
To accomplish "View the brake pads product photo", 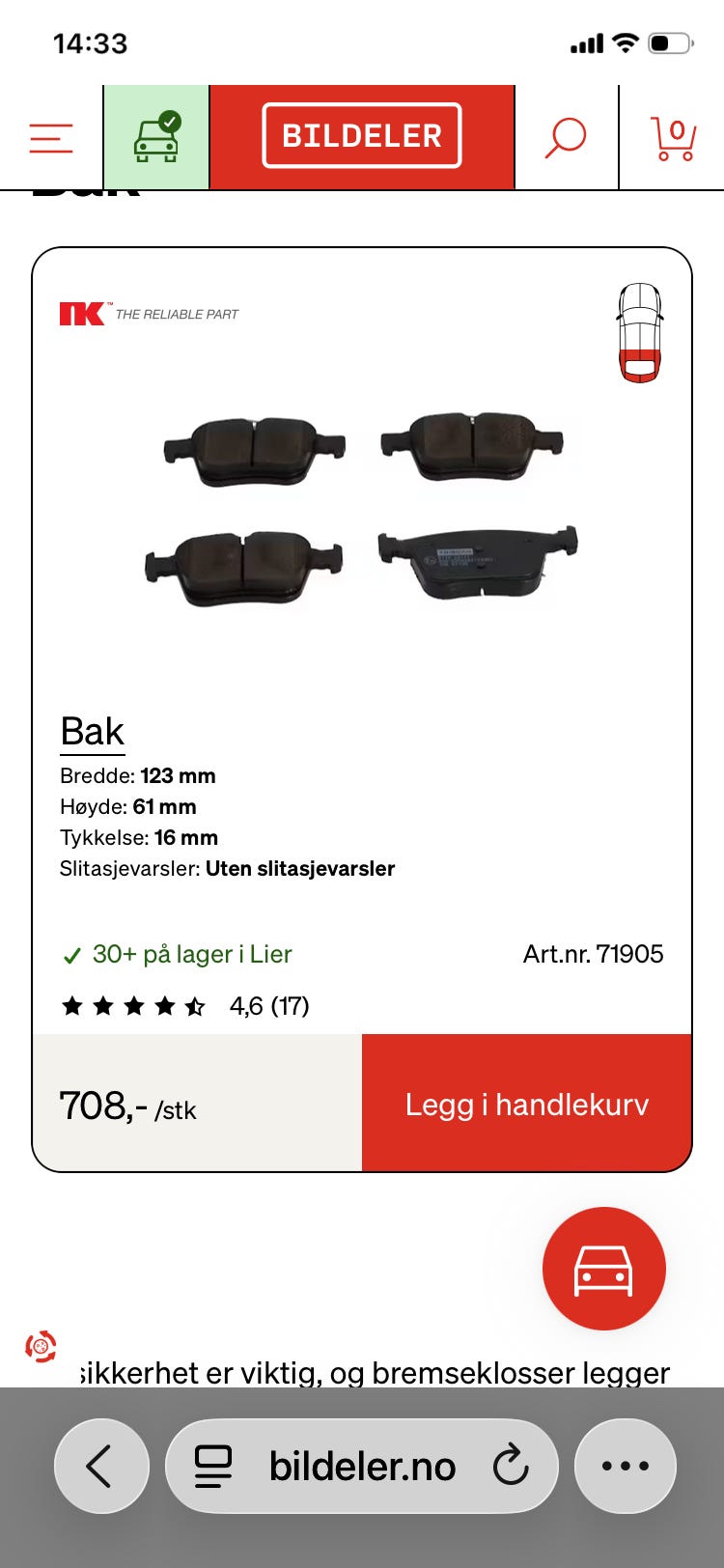I will click(362, 502).
